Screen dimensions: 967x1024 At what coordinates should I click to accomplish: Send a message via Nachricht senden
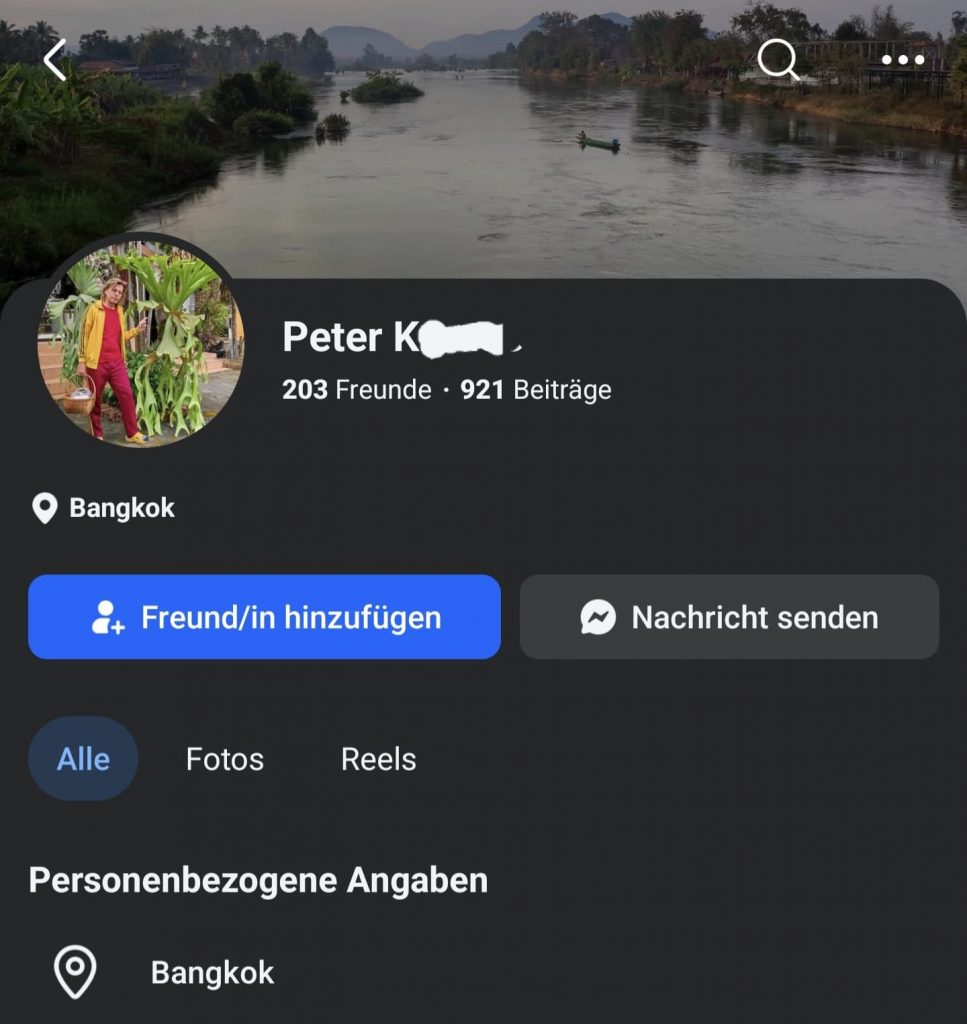coord(729,617)
